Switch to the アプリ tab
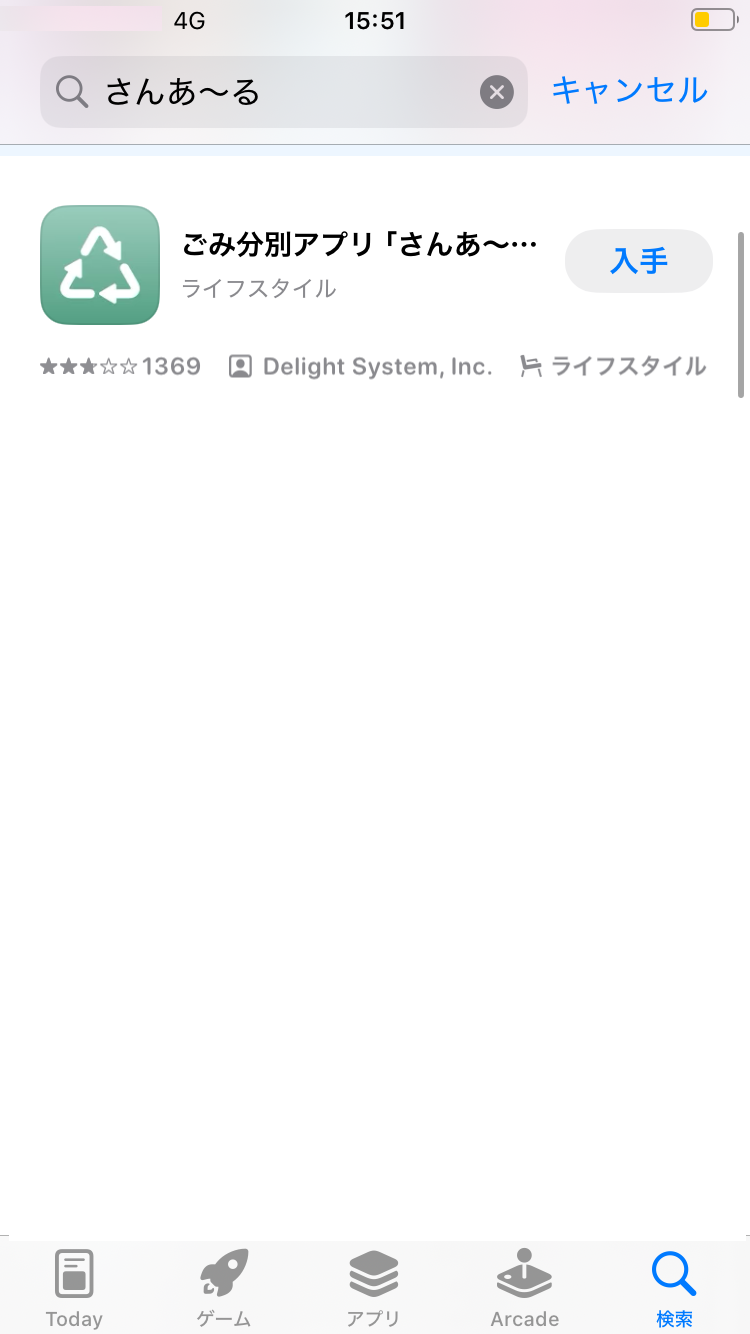The width and height of the screenshot is (750, 1334). click(374, 1288)
